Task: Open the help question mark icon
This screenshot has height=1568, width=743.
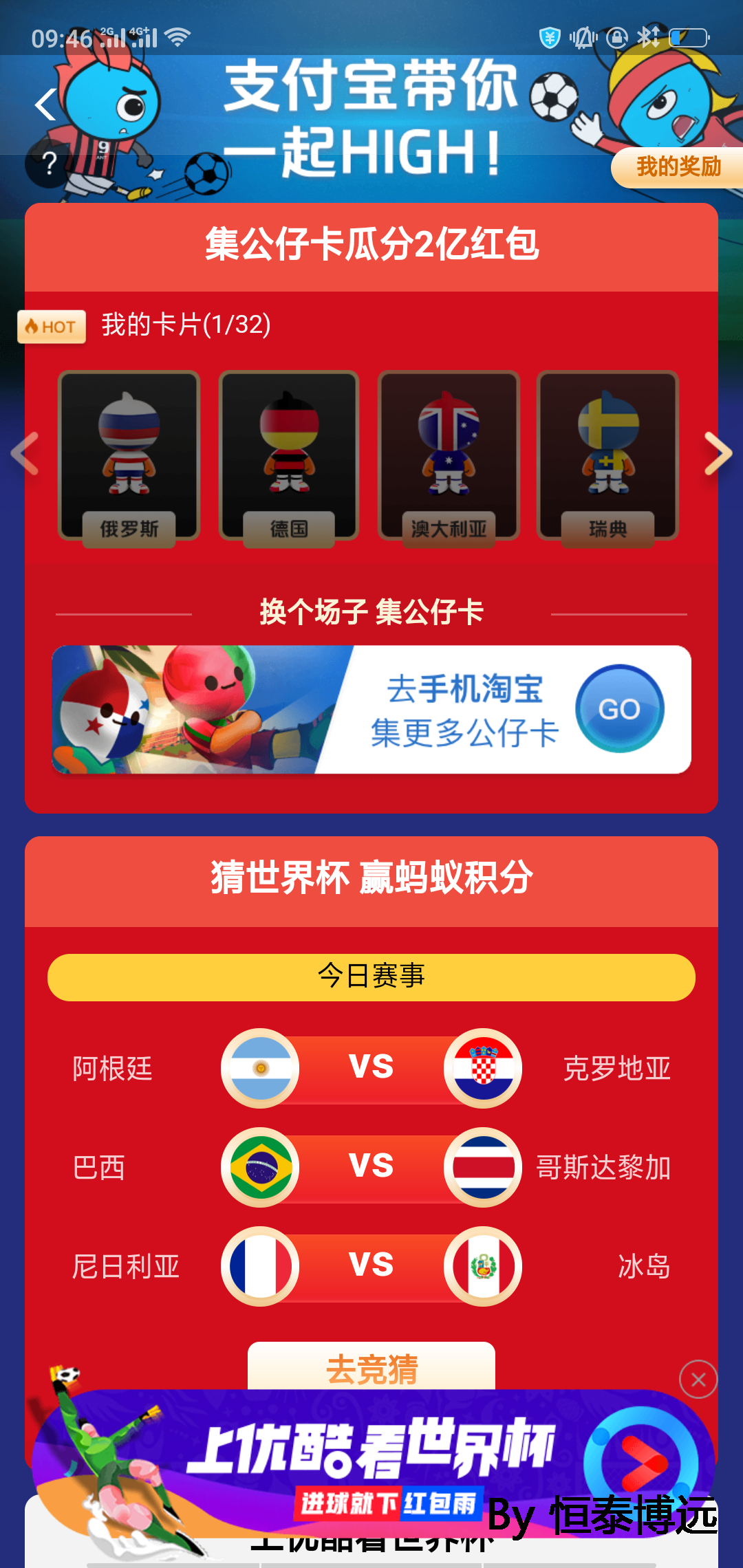Action: pyautogui.click(x=48, y=163)
